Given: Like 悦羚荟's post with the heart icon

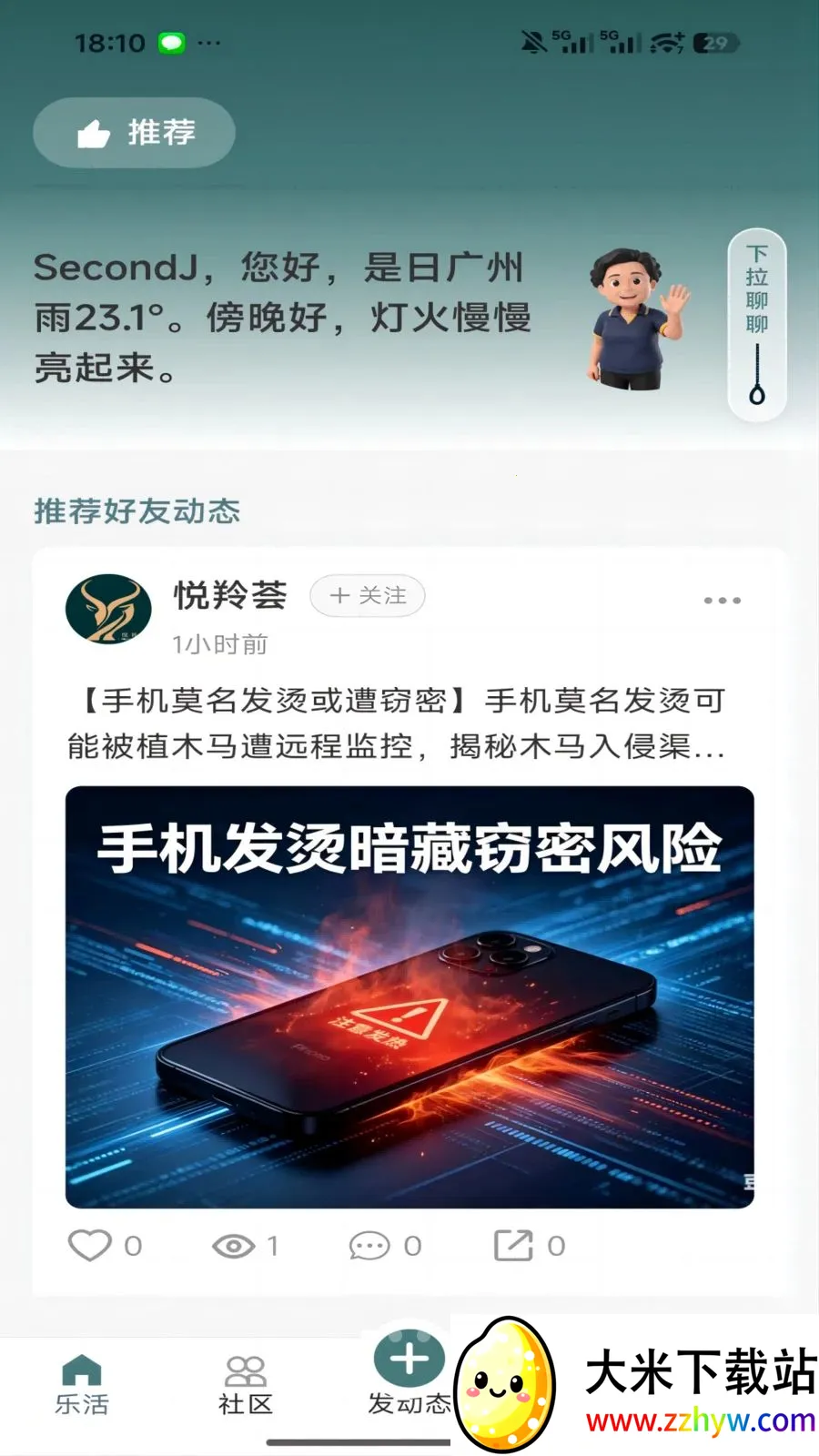Looking at the screenshot, I should 90,1245.
